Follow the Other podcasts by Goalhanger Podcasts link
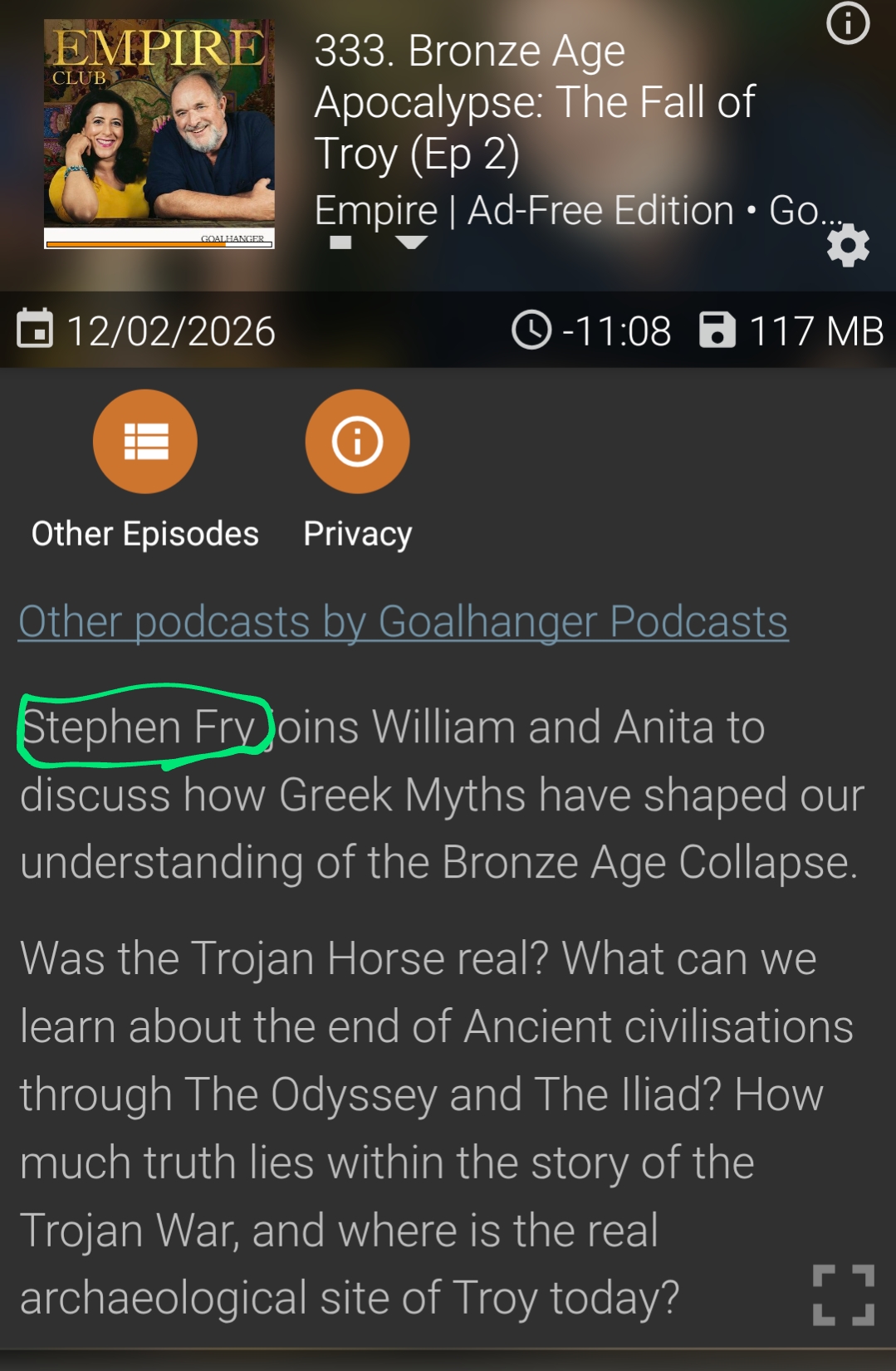Image resolution: width=896 pixels, height=1371 pixels. click(x=404, y=621)
